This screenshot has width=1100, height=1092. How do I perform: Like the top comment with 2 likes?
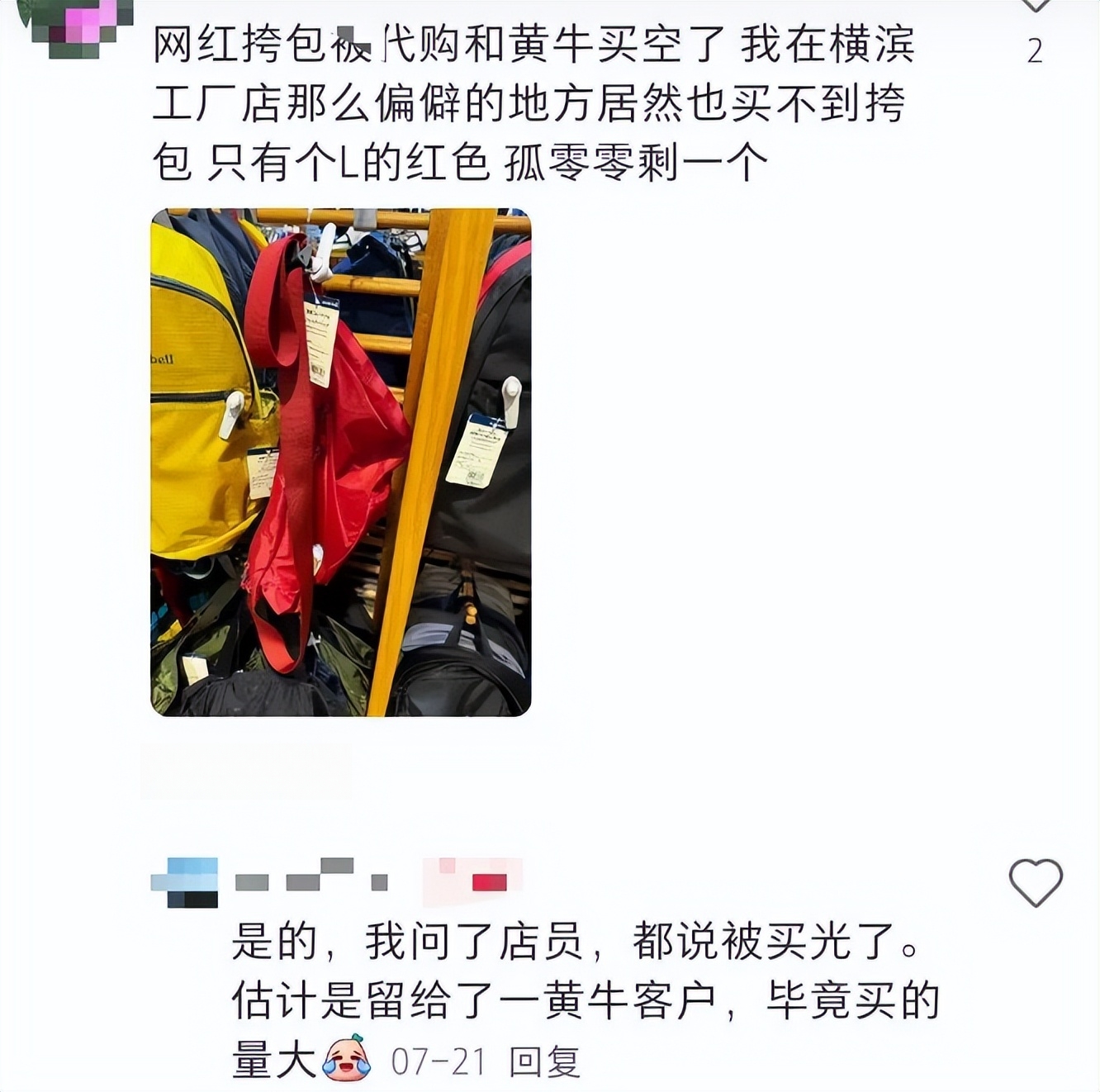coord(1036,7)
